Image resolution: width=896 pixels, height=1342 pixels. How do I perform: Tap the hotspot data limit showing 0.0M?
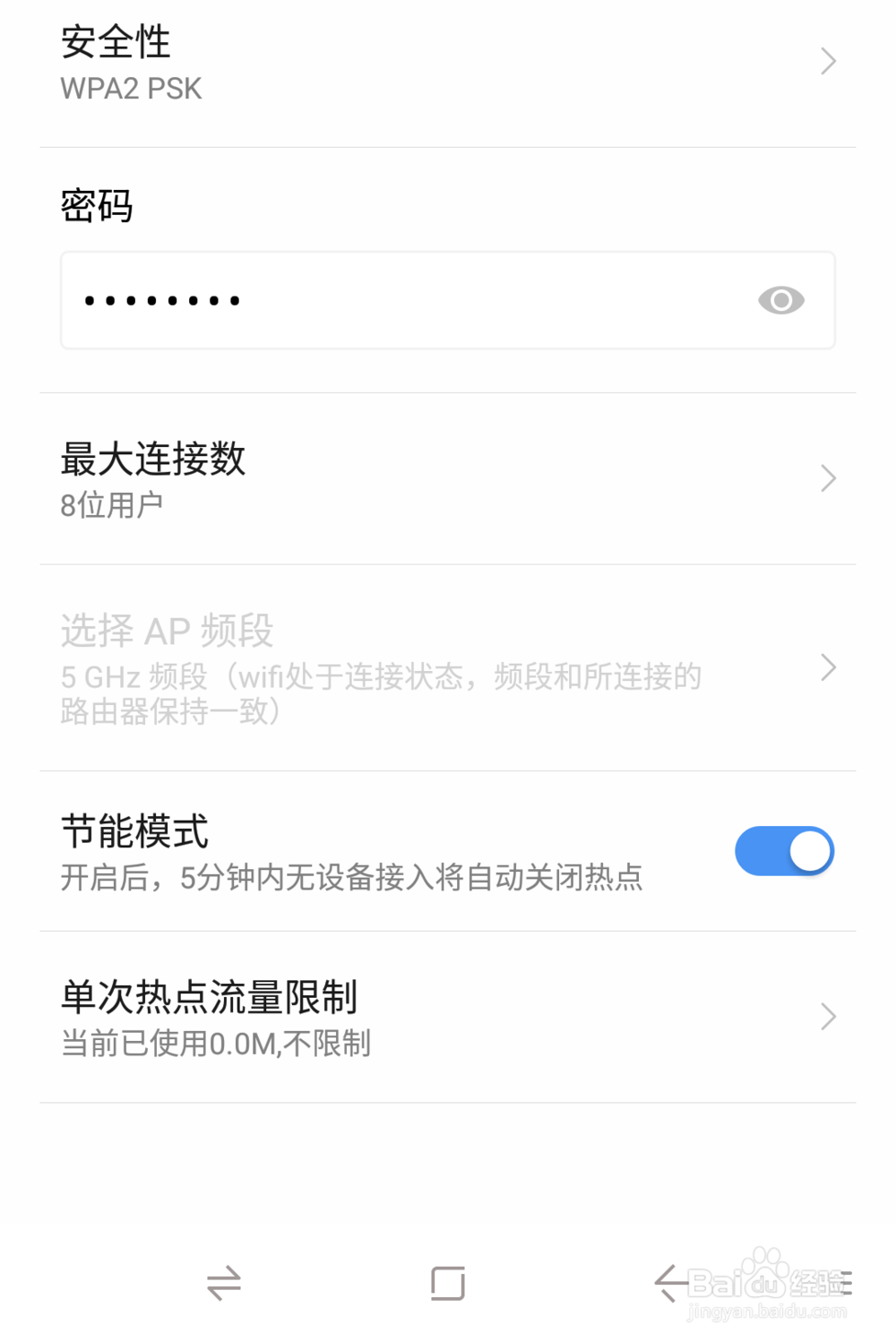[x=448, y=1016]
